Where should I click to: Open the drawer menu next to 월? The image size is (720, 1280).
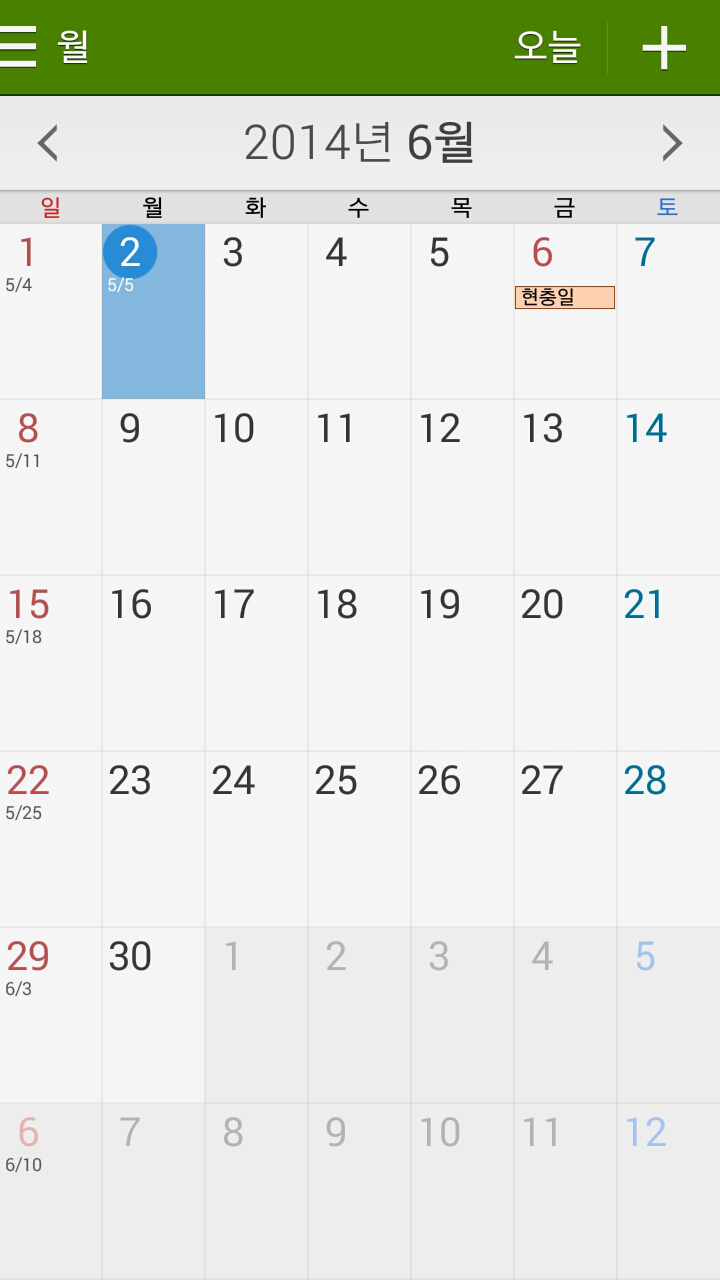[20, 46]
